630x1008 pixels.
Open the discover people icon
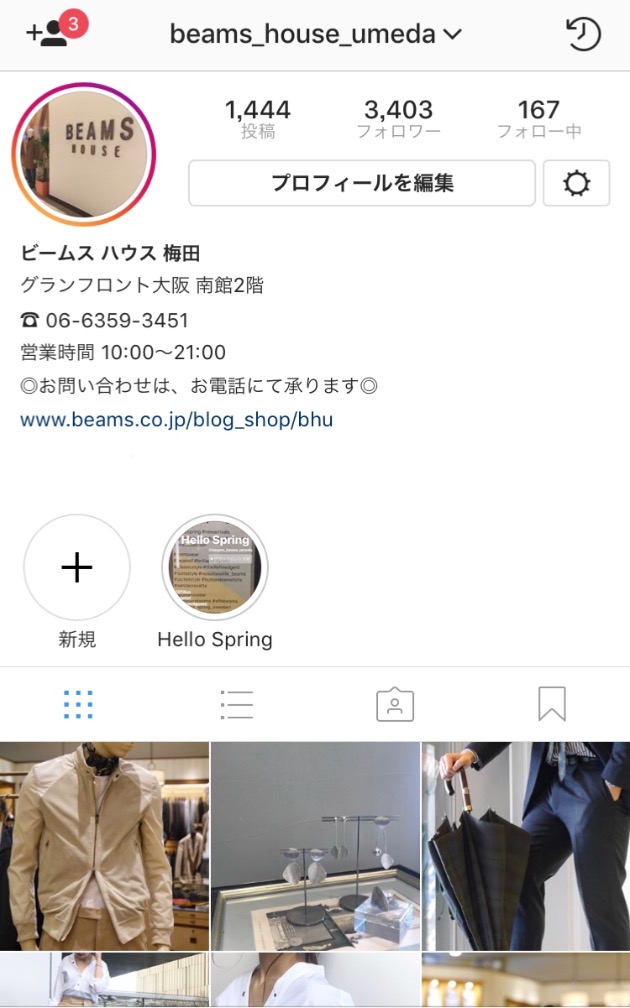pos(48,33)
